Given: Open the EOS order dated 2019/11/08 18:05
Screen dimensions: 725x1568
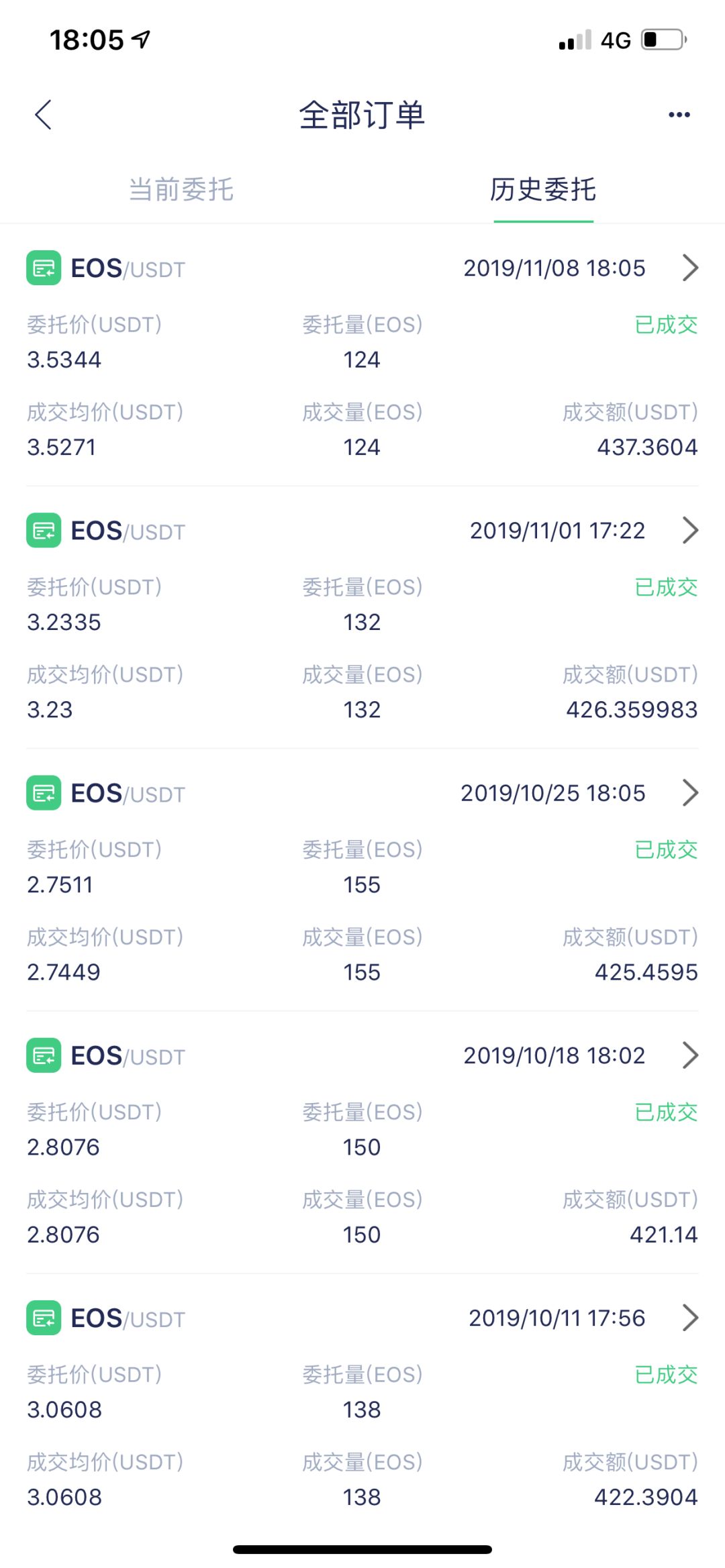Looking at the screenshot, I should [689, 268].
